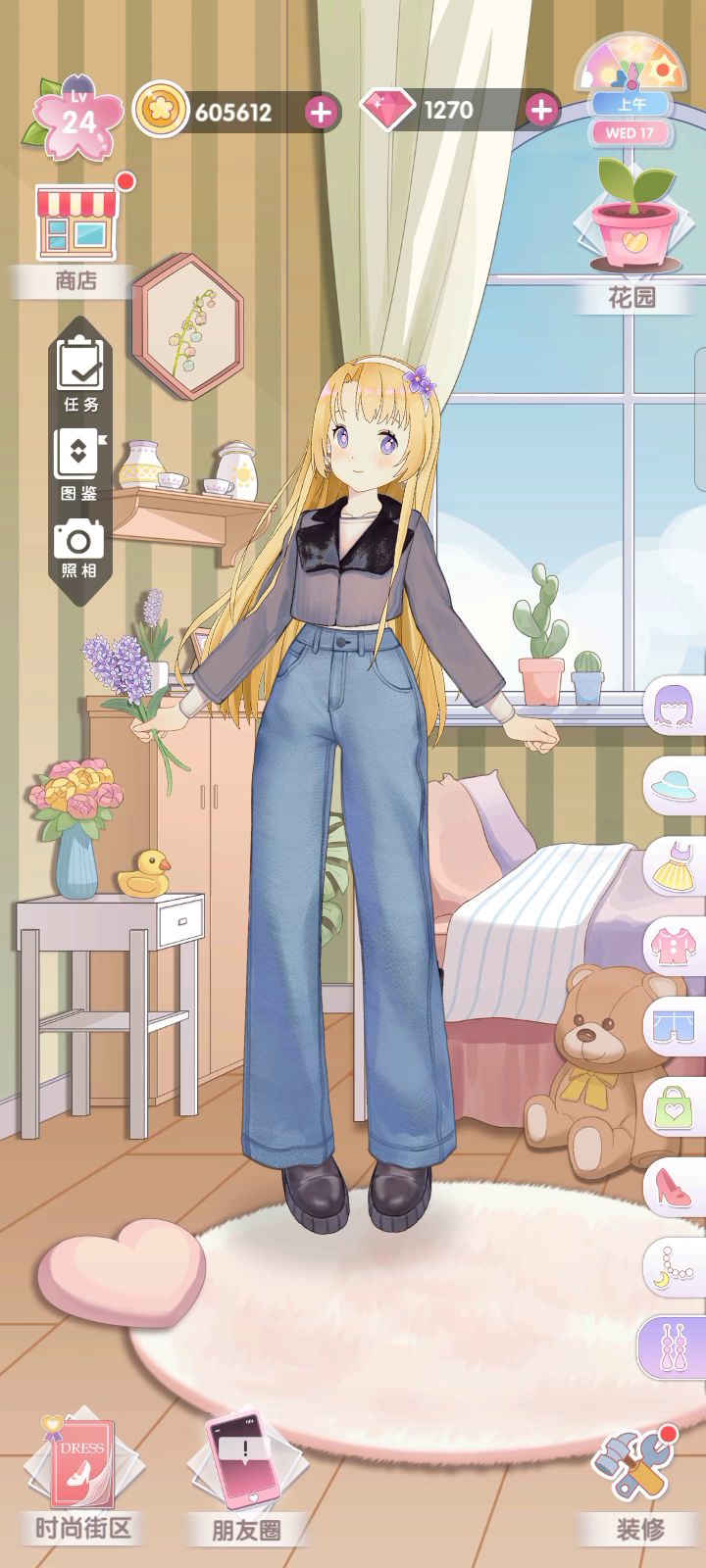706x1568 pixels.
Task: Open the Lv 24 level badge
Action: pyautogui.click(x=78, y=117)
